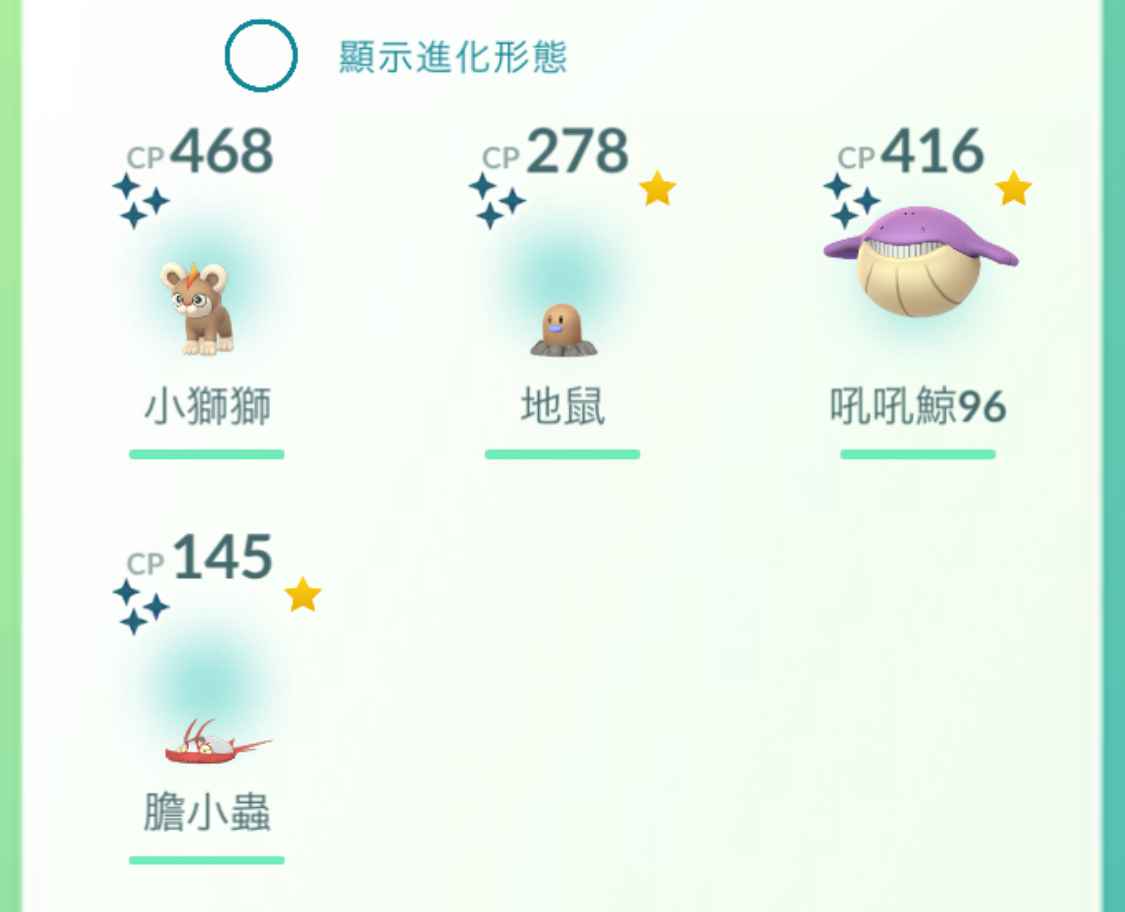Enable the 顯示進化形態 checkbox
The image size is (1125, 912).
tap(261, 56)
